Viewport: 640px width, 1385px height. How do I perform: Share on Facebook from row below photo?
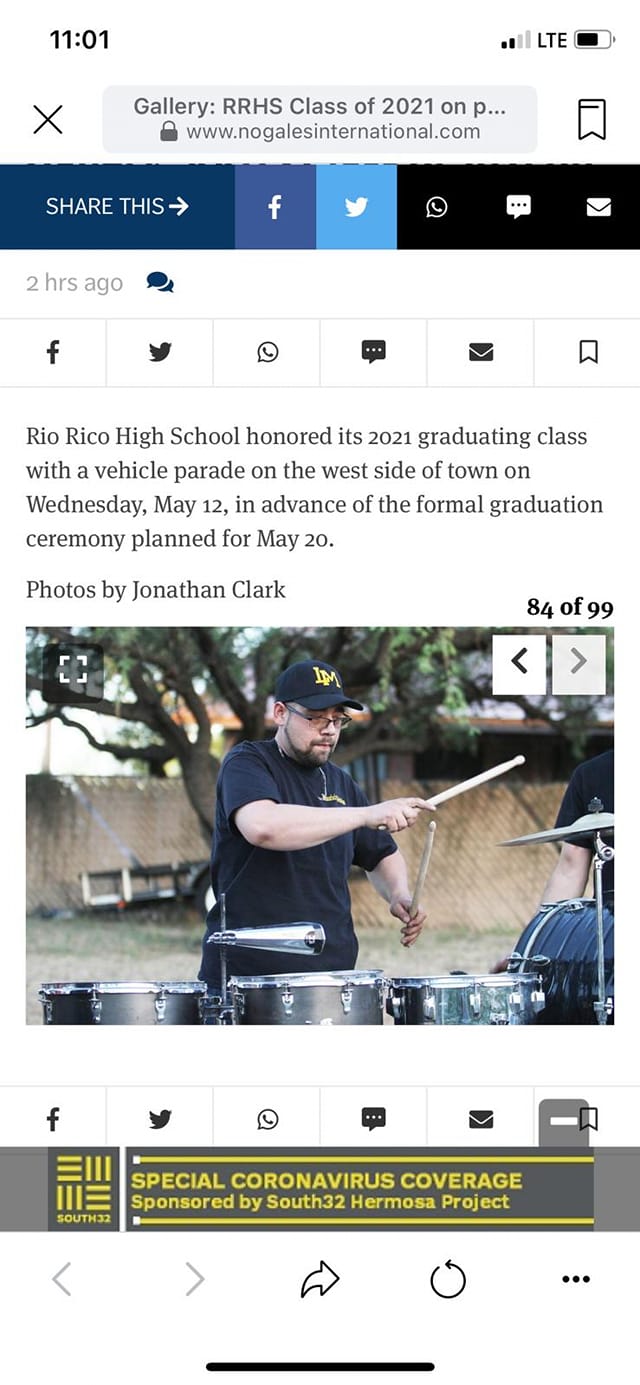pyautogui.click(x=53, y=1119)
